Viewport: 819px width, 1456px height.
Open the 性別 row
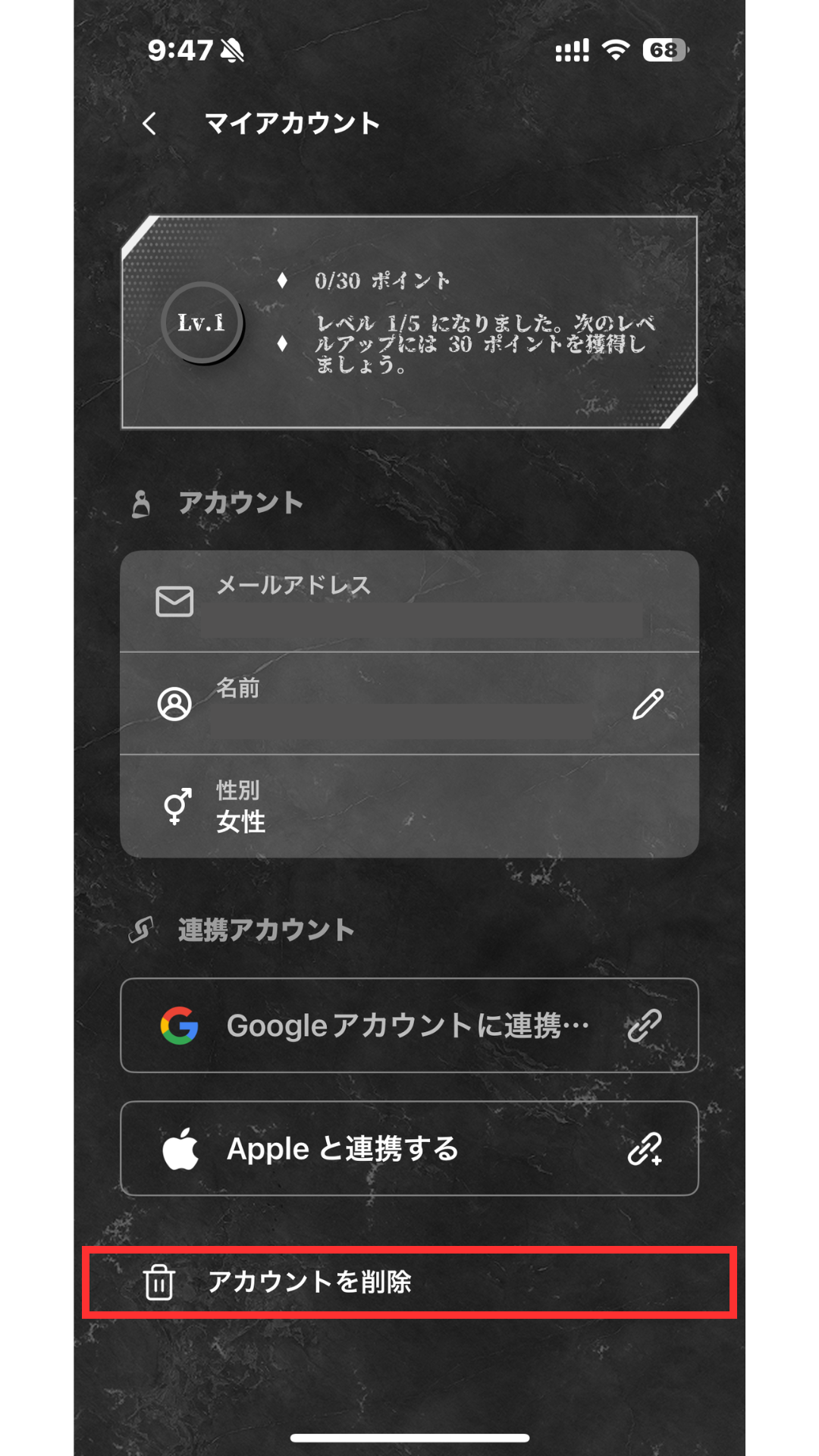click(x=409, y=806)
